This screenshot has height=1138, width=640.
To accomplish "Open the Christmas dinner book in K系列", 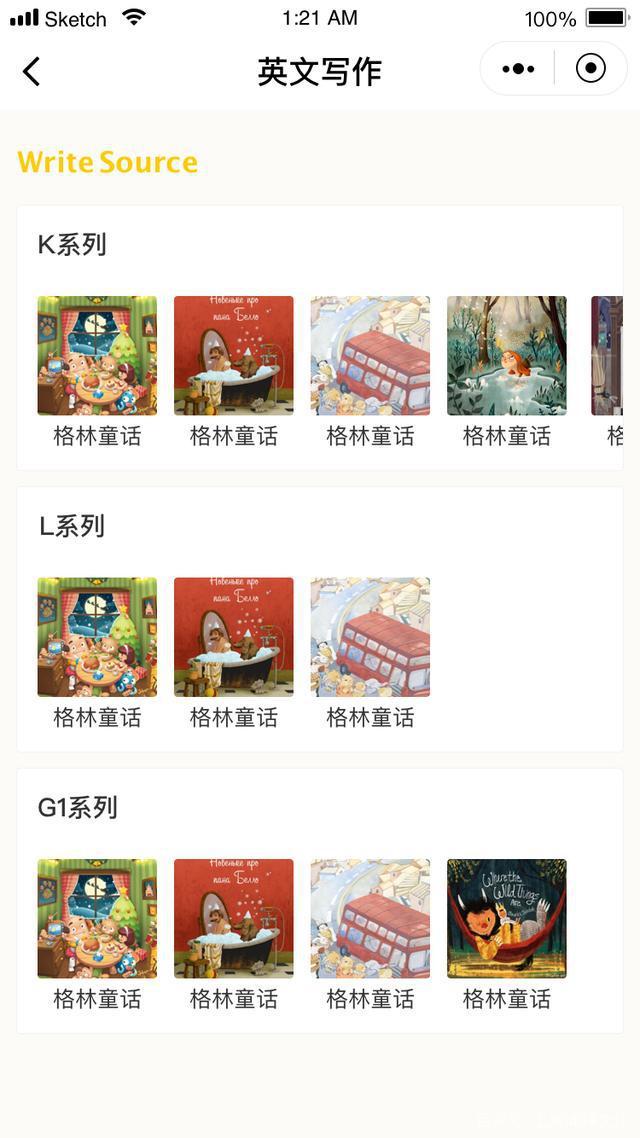I will 97,355.
